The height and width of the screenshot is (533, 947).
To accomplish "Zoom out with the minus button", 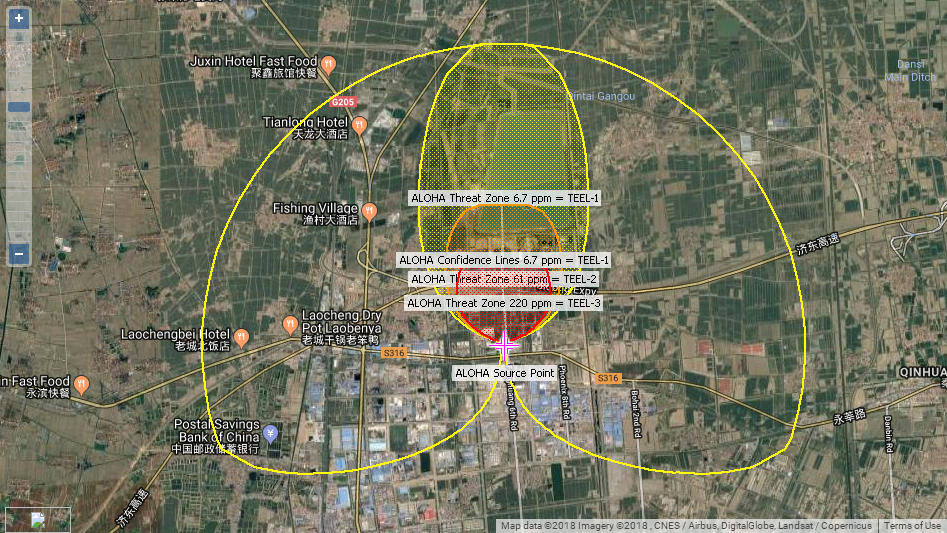I will click(x=19, y=253).
